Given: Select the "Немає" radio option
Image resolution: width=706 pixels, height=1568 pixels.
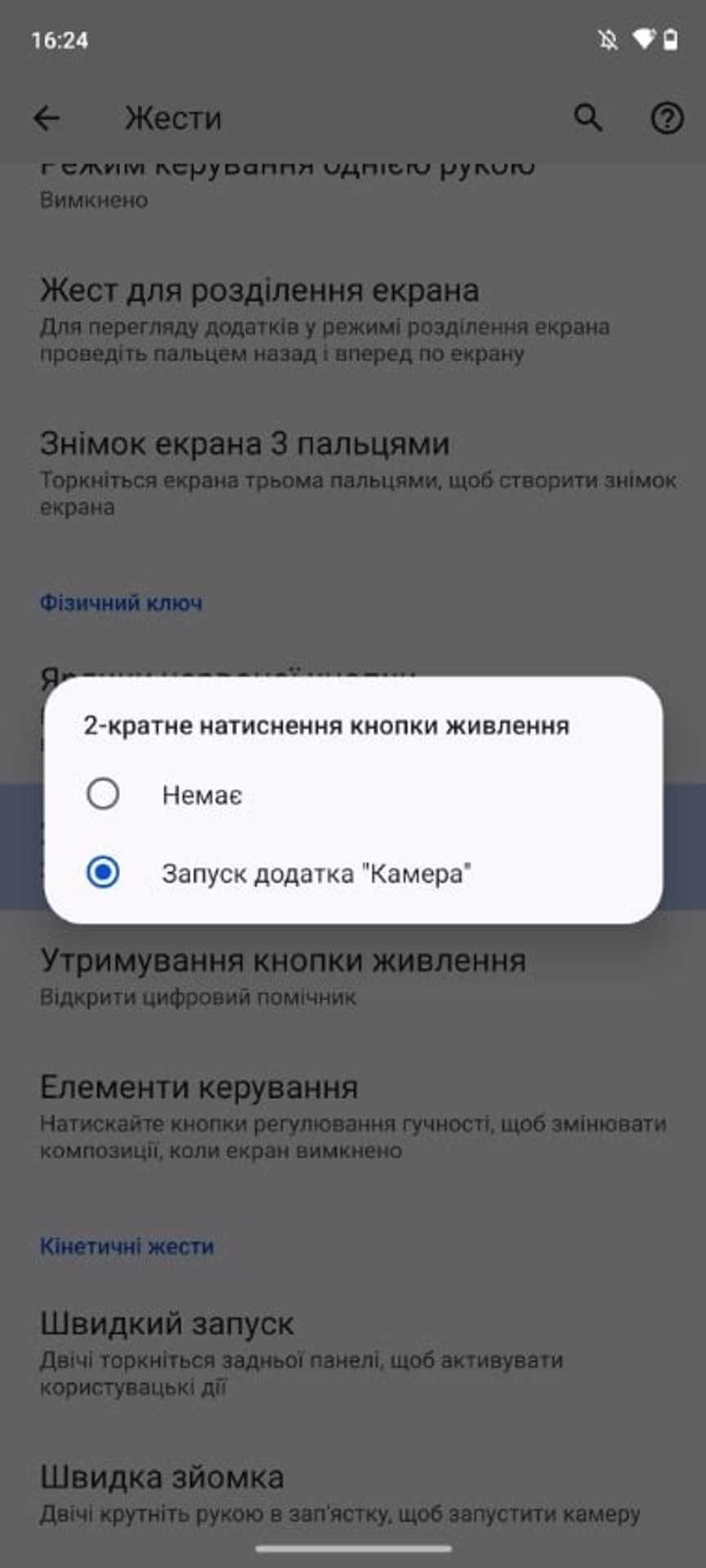Looking at the screenshot, I should [353, 794].
